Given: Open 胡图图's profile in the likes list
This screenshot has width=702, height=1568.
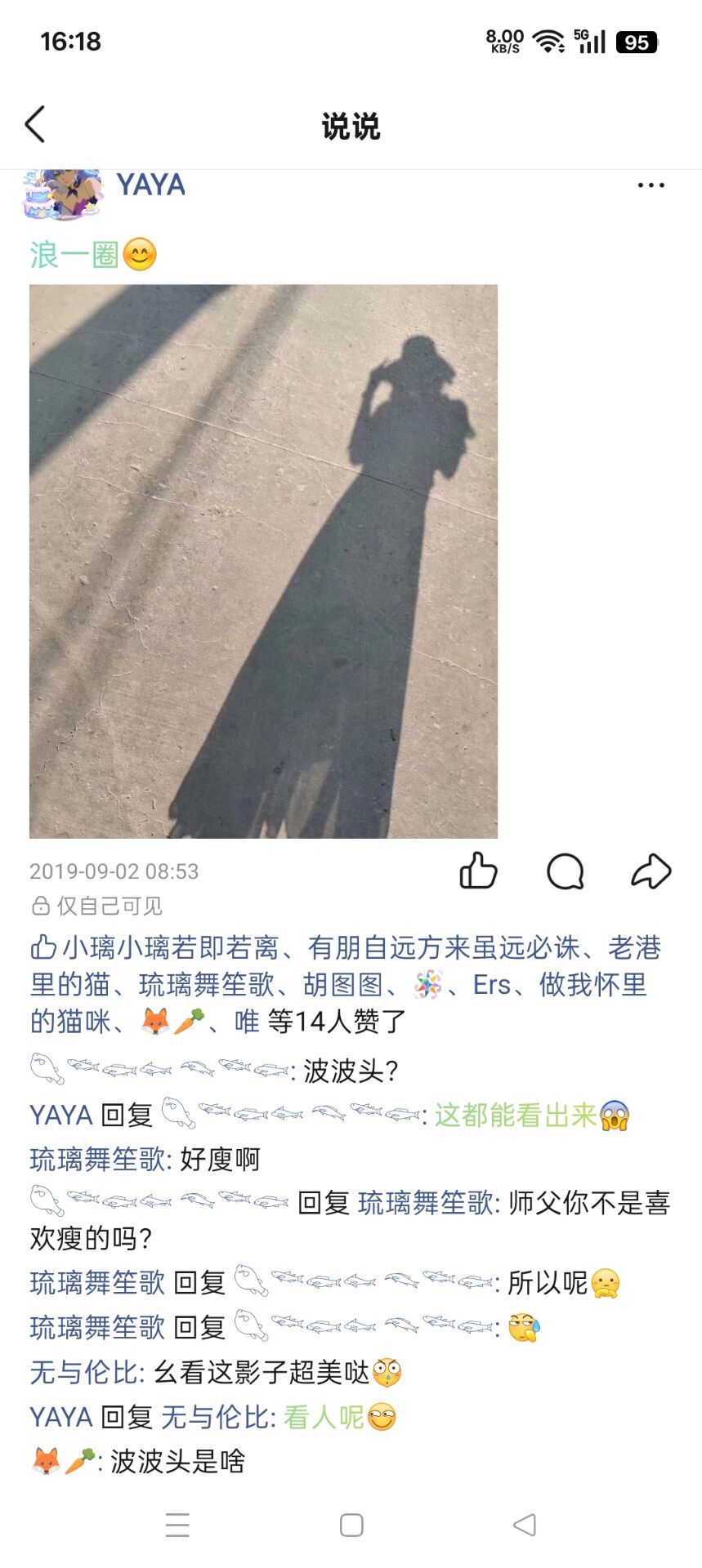Looking at the screenshot, I should pos(343,985).
